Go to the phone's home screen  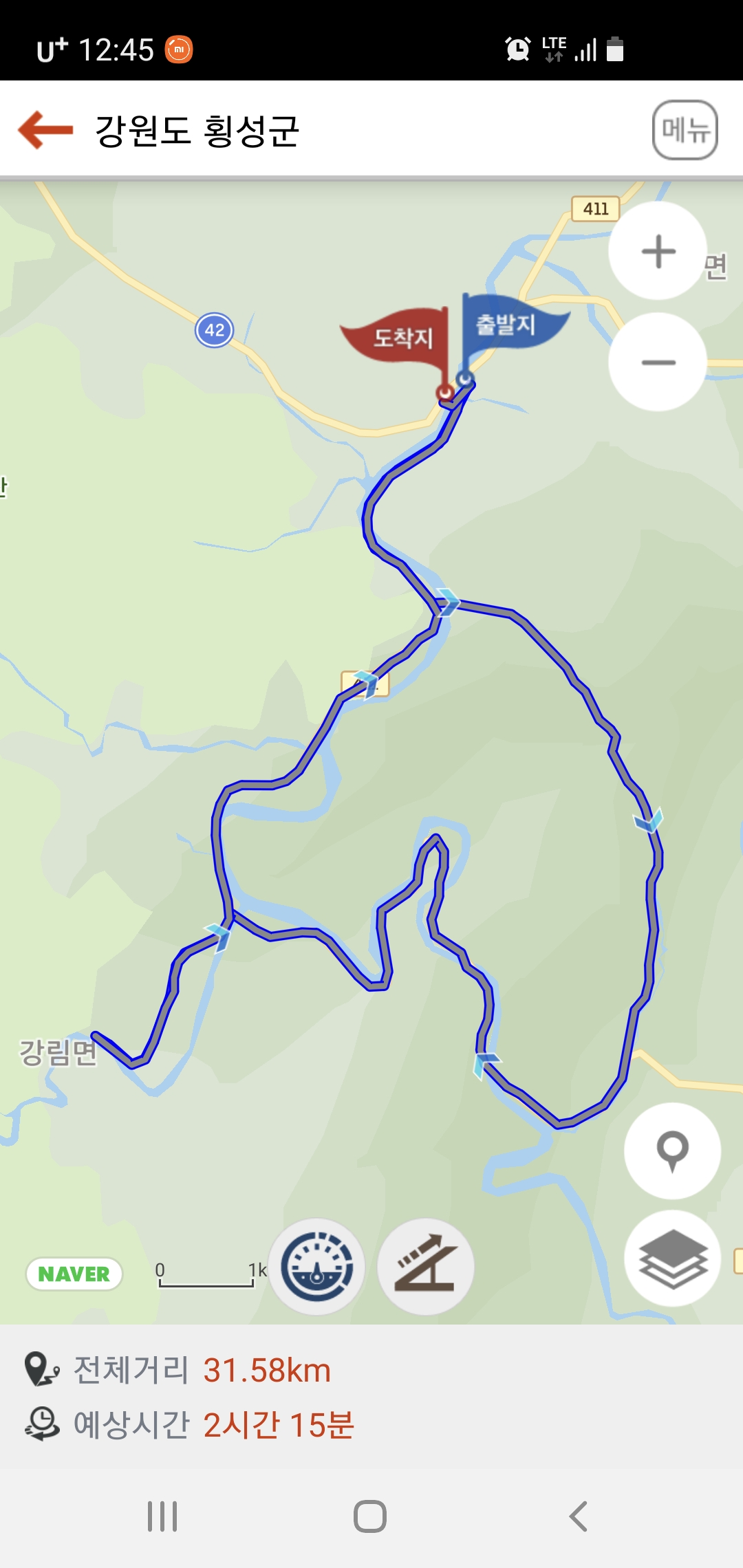tap(370, 1516)
